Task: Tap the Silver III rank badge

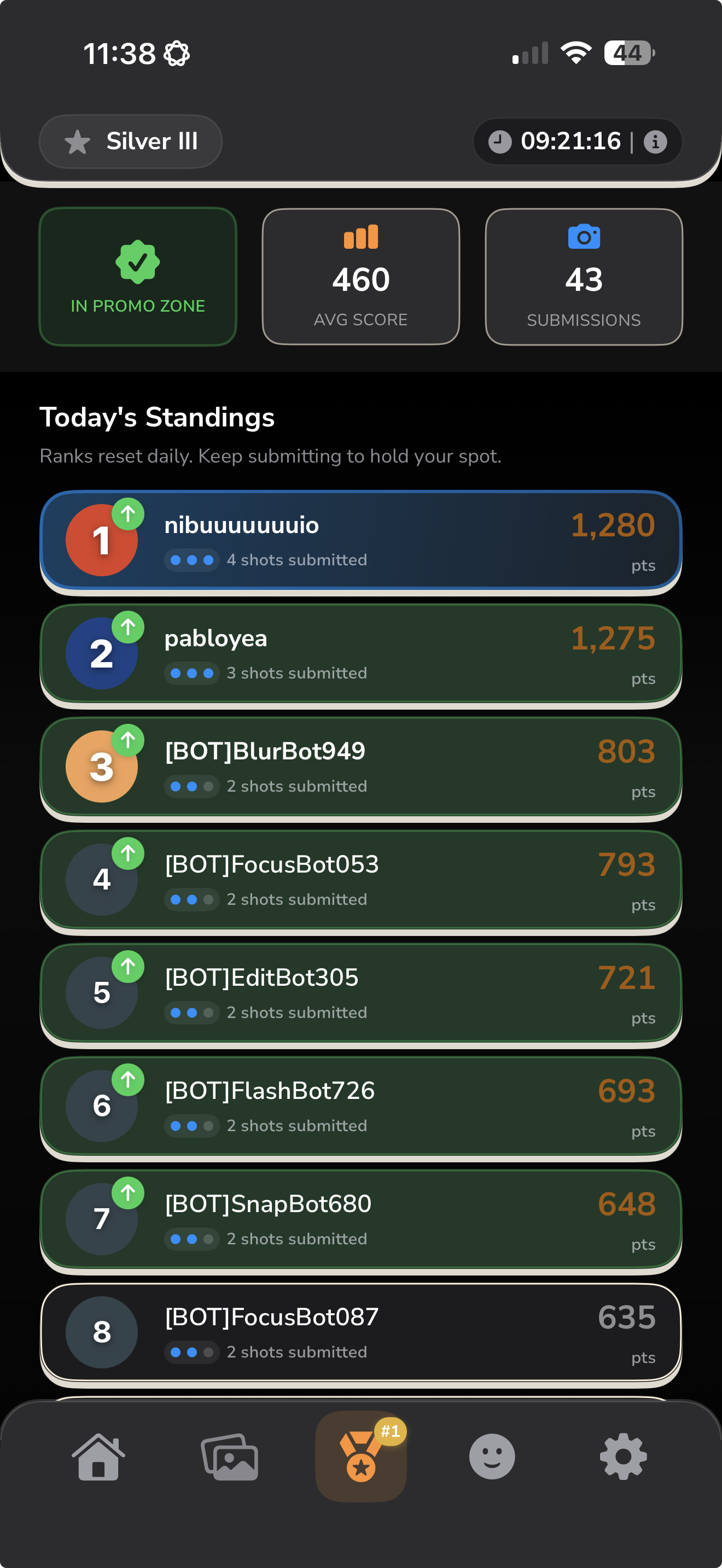Action: (x=130, y=141)
